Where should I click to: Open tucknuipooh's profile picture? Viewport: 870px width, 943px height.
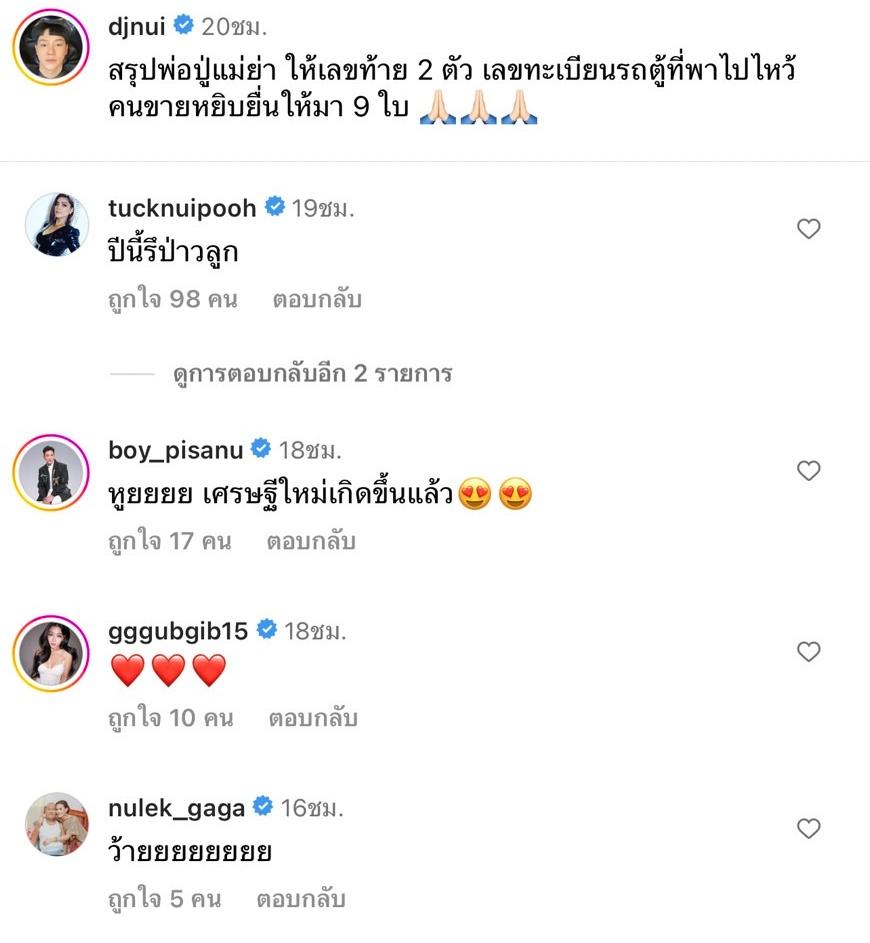(x=57, y=228)
